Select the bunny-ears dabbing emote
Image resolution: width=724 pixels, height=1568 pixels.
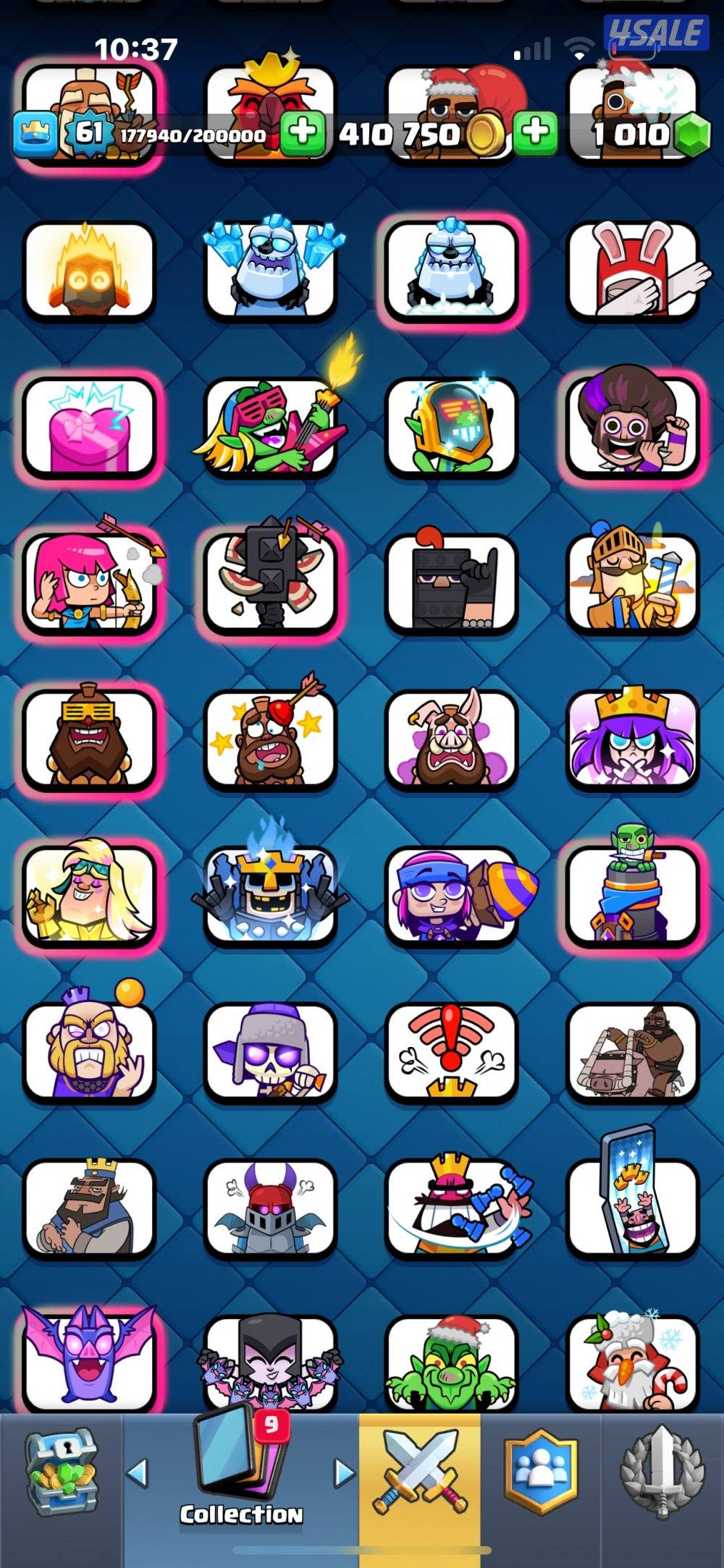633,271
